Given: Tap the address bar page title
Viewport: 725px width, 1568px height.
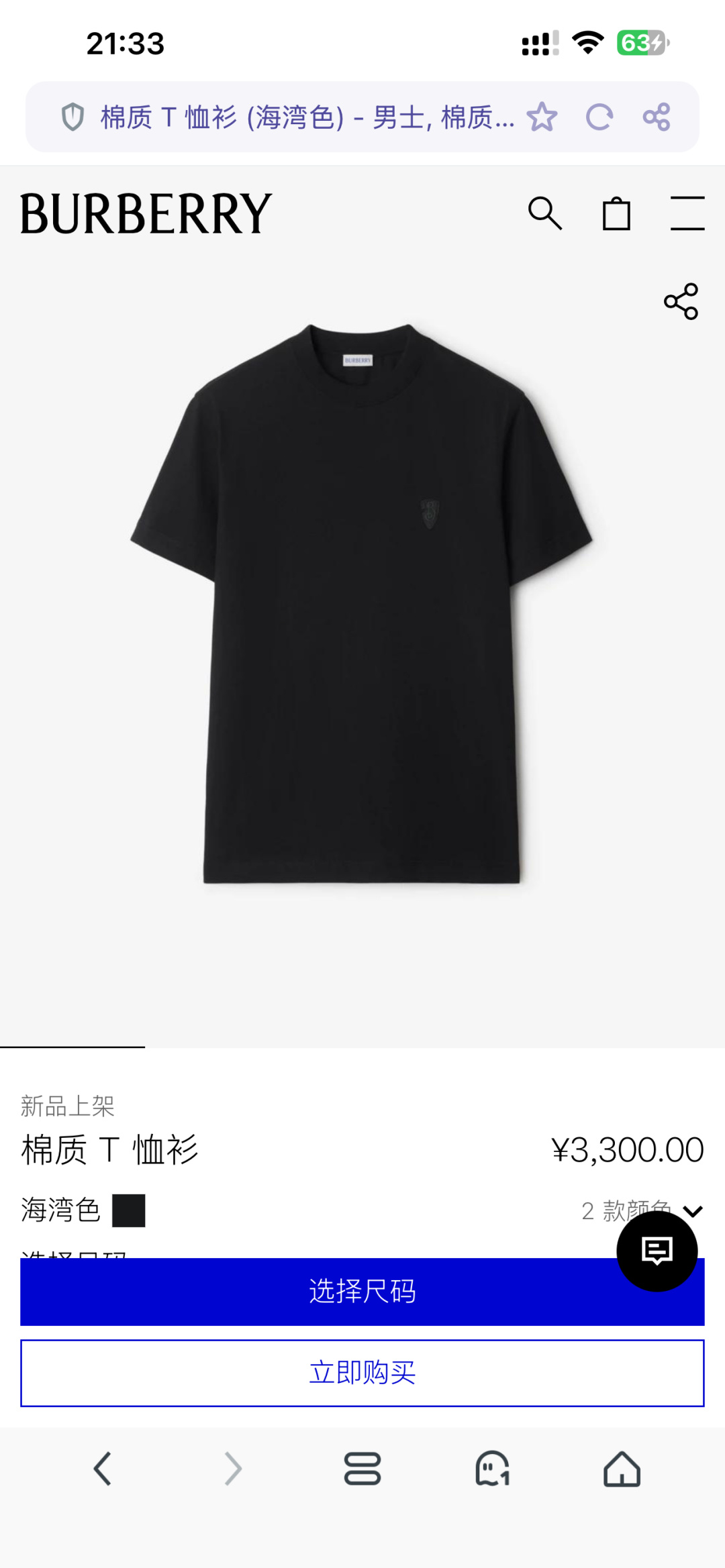Looking at the screenshot, I should 307,117.
